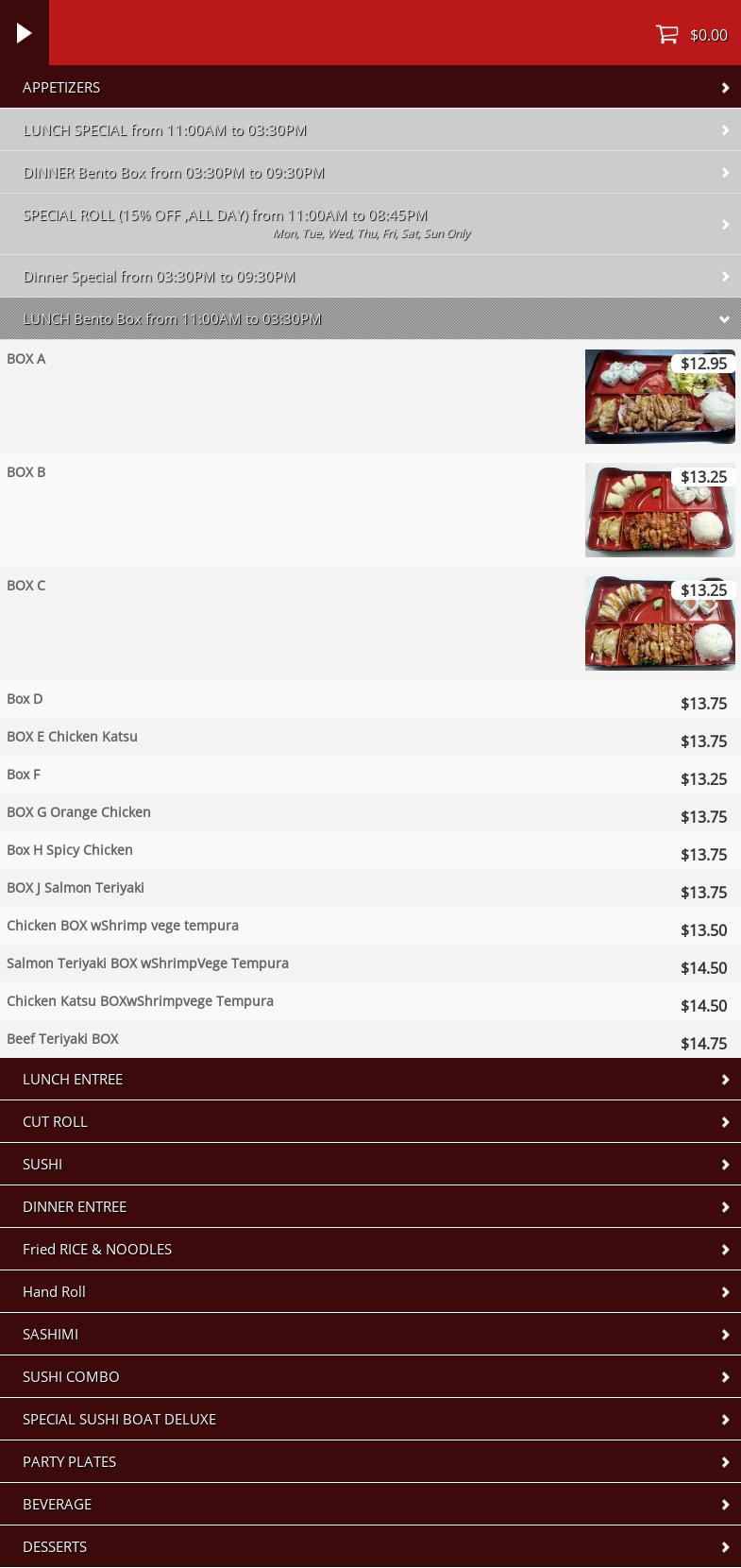Expand SPECIAL ROLL 15% OFF section

click(x=370, y=224)
